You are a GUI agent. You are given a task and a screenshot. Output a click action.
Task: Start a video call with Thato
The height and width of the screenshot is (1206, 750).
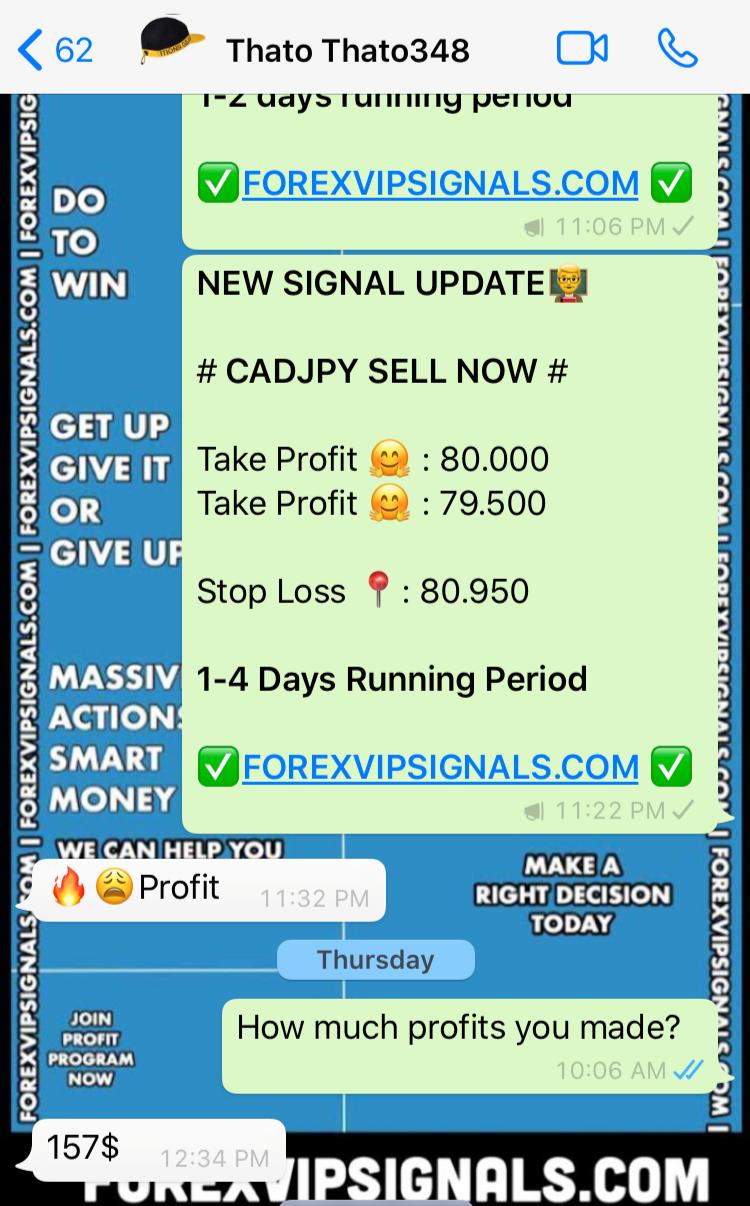(x=582, y=48)
